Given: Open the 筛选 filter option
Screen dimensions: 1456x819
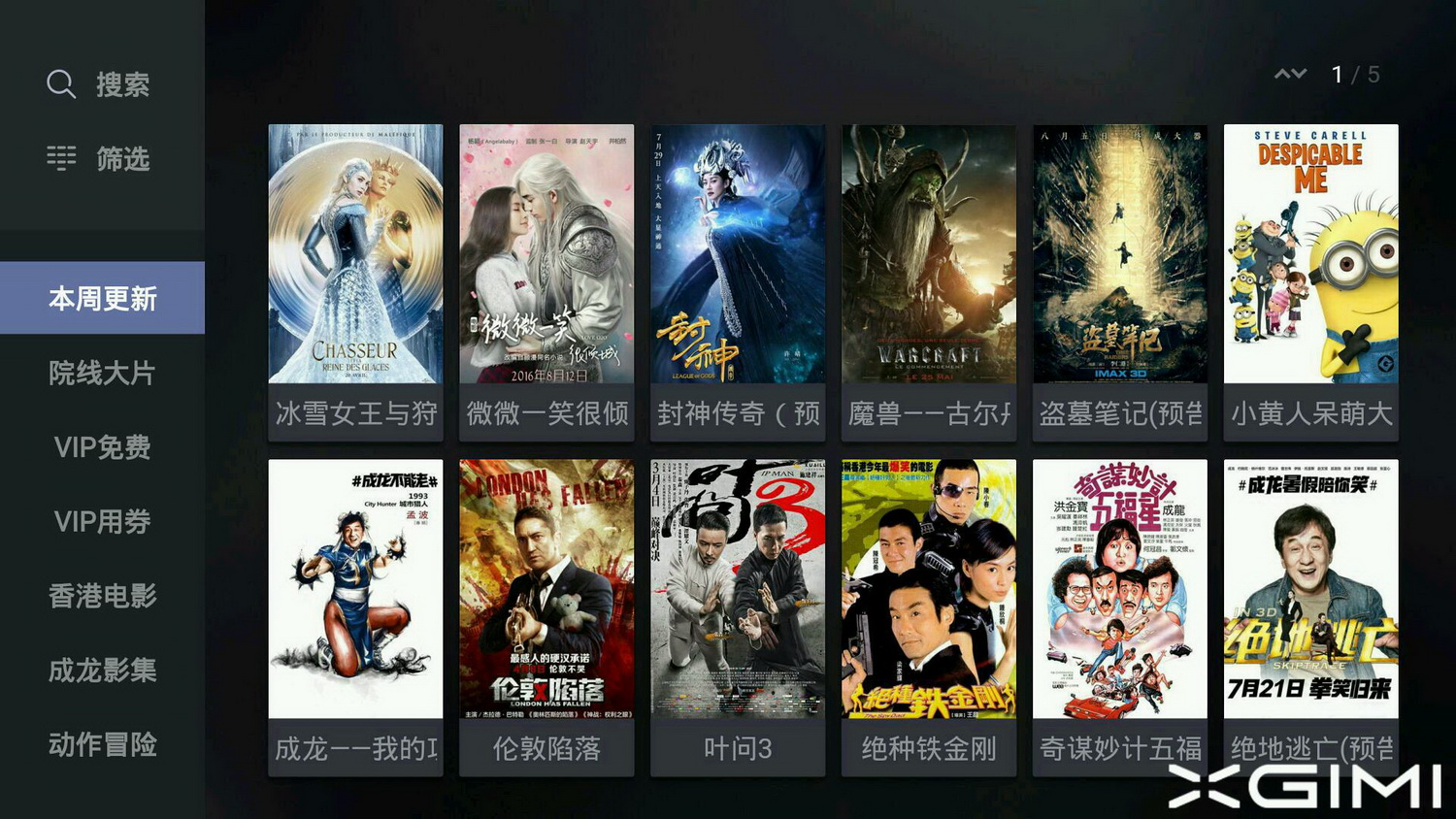Looking at the screenshot, I should 99,158.
